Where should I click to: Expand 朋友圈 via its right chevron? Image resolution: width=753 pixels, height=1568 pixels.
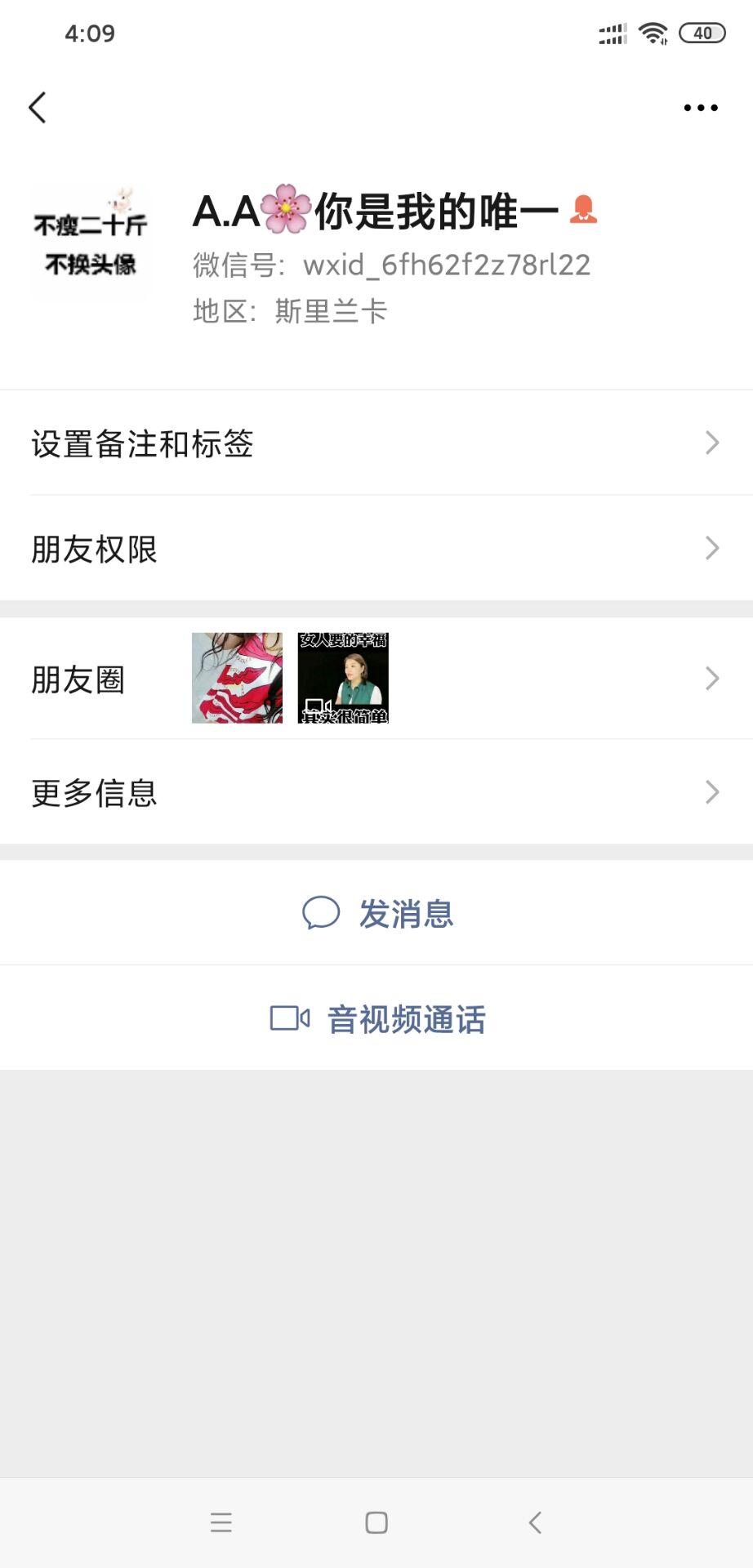coord(712,678)
